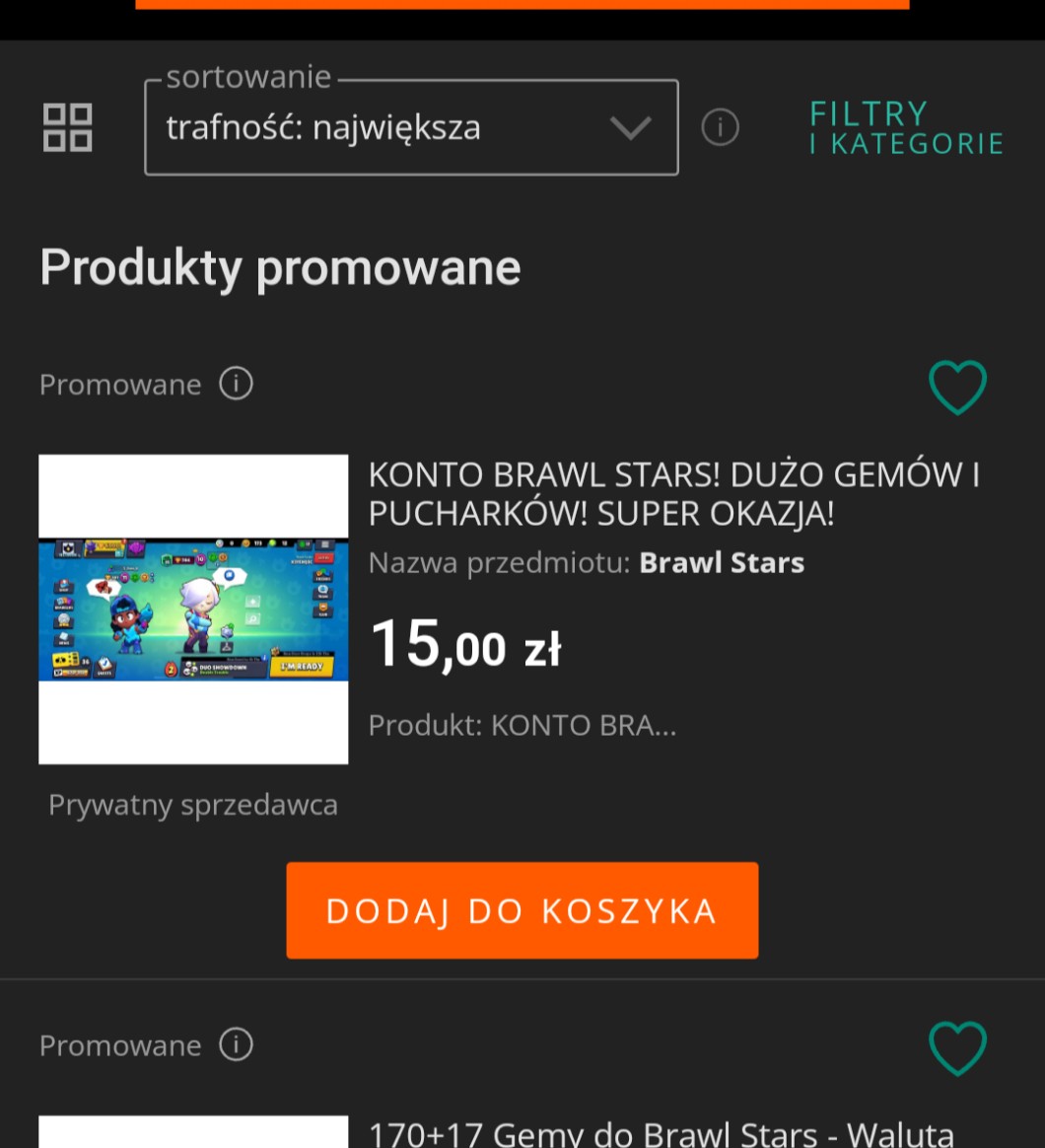Show info icon for the Konto Brawl Stars promoted listing

coord(236,383)
